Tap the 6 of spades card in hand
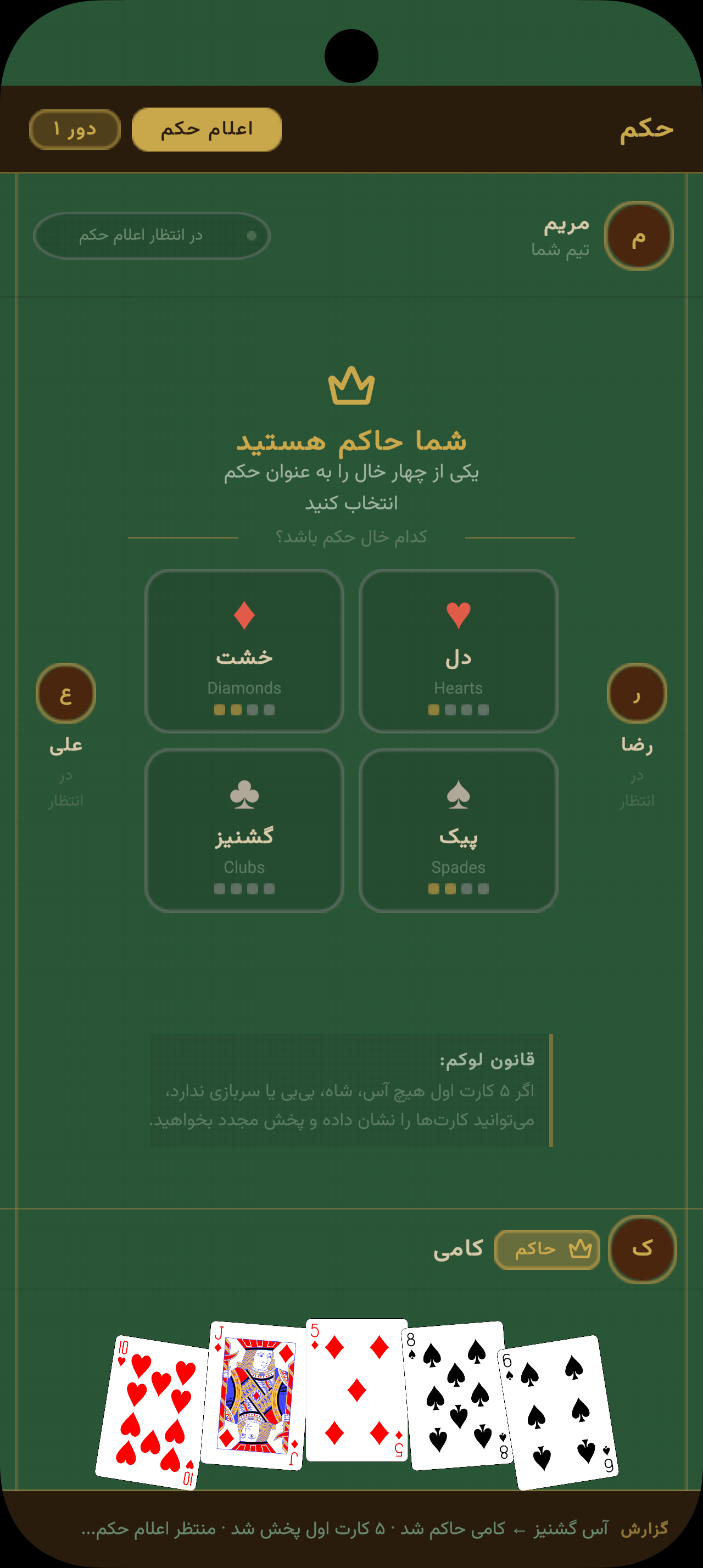703x1568 pixels. click(x=557, y=1412)
